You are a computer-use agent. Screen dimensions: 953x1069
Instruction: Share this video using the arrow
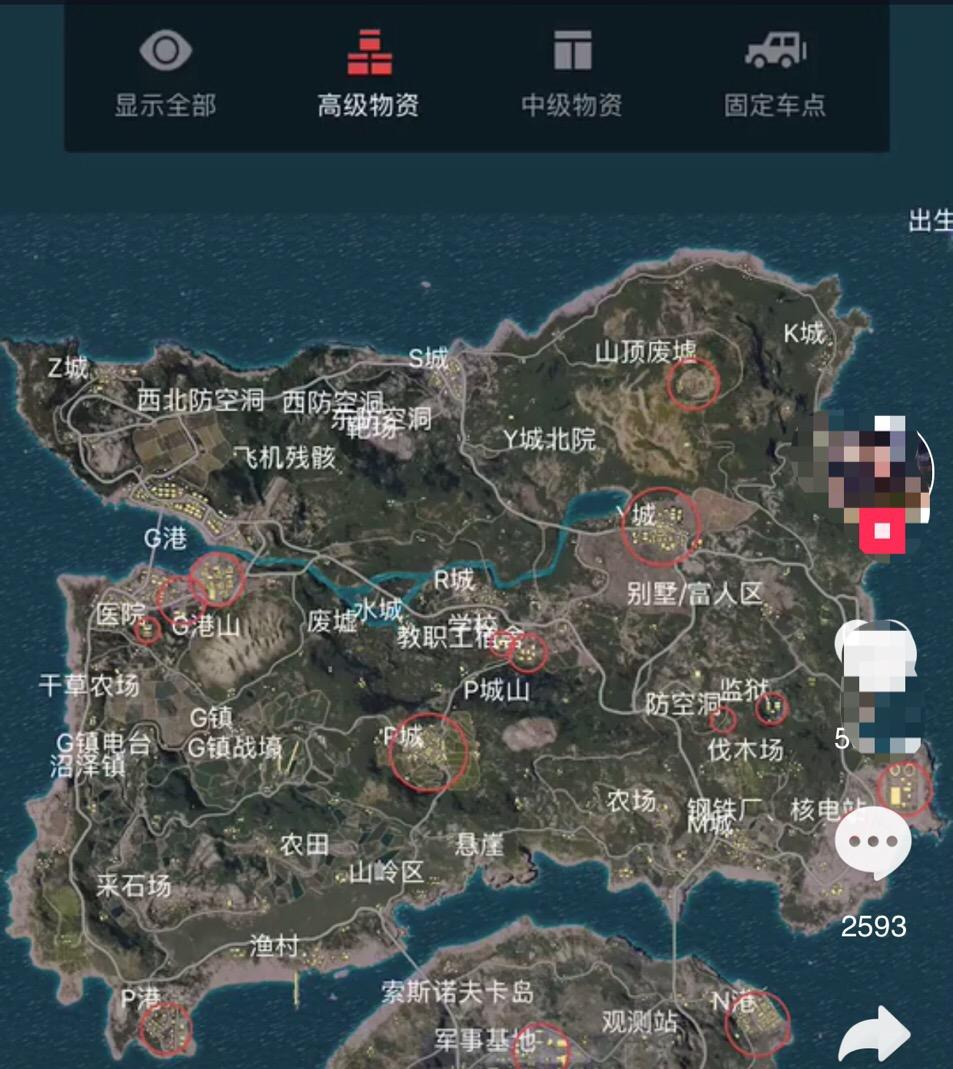pos(873,1037)
